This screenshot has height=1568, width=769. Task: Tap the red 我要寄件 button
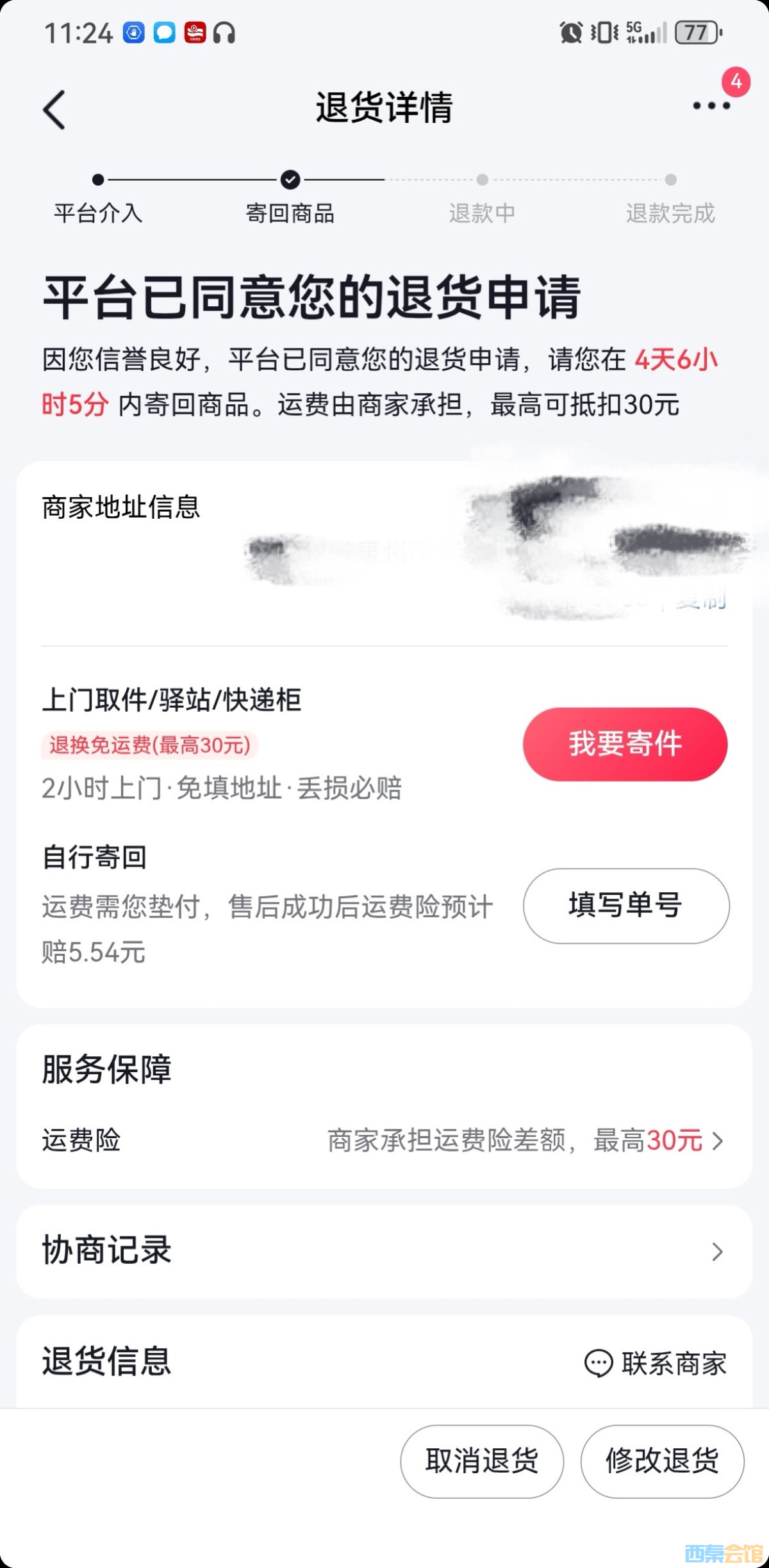coord(625,744)
